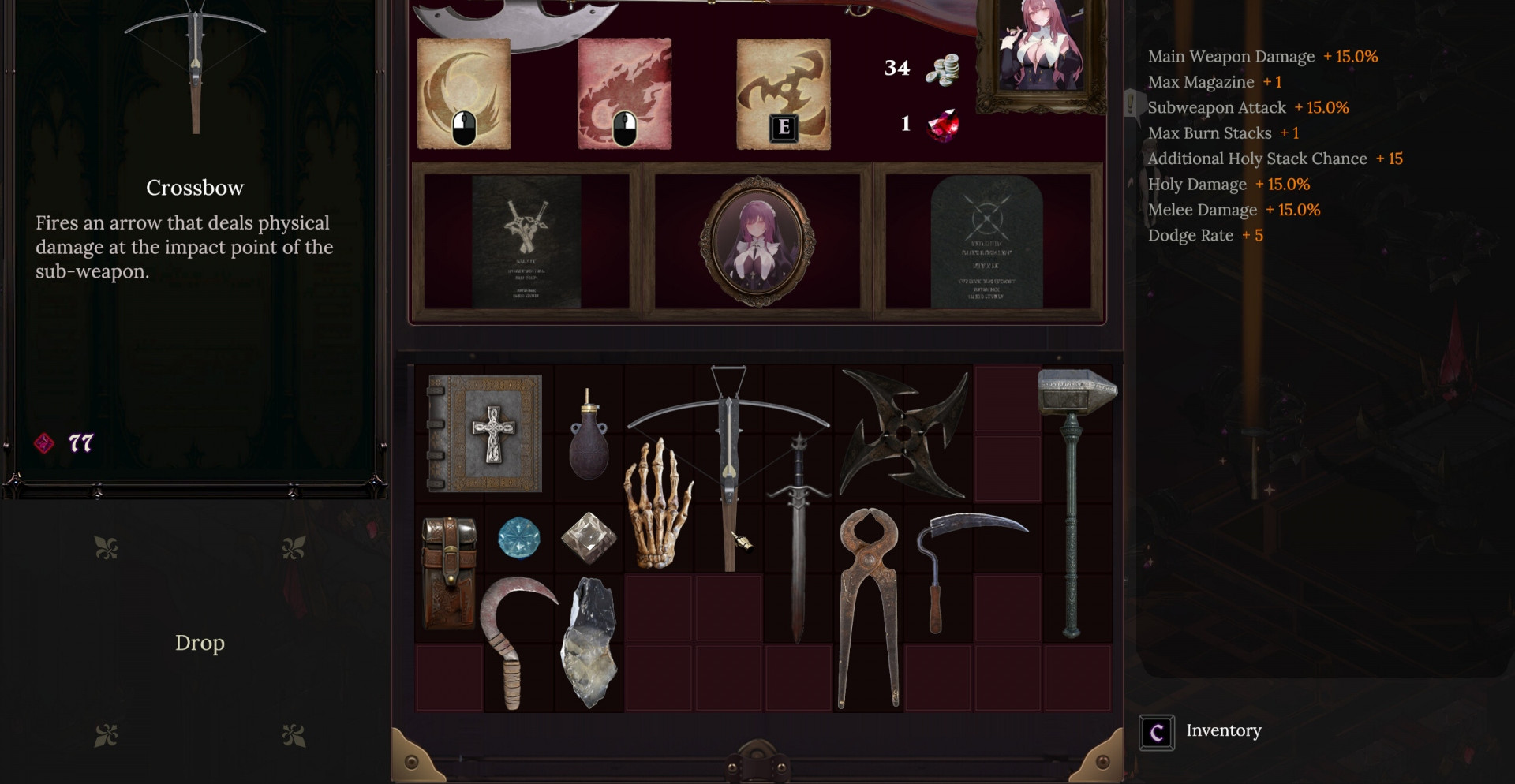Select the clear diamond-shaped crystal
This screenshot has height=784, width=1515.
coord(589,538)
